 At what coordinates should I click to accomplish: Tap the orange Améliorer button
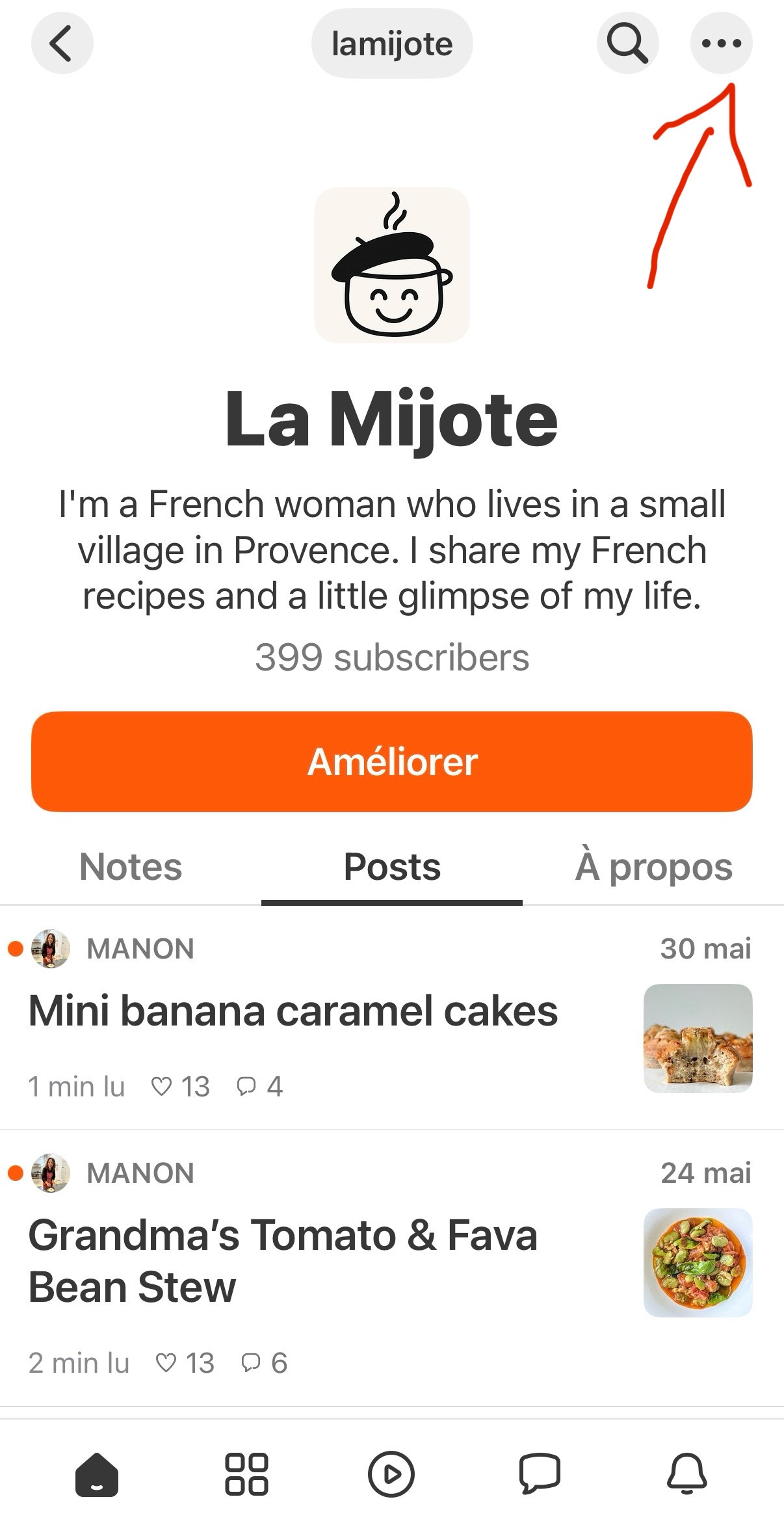392,761
